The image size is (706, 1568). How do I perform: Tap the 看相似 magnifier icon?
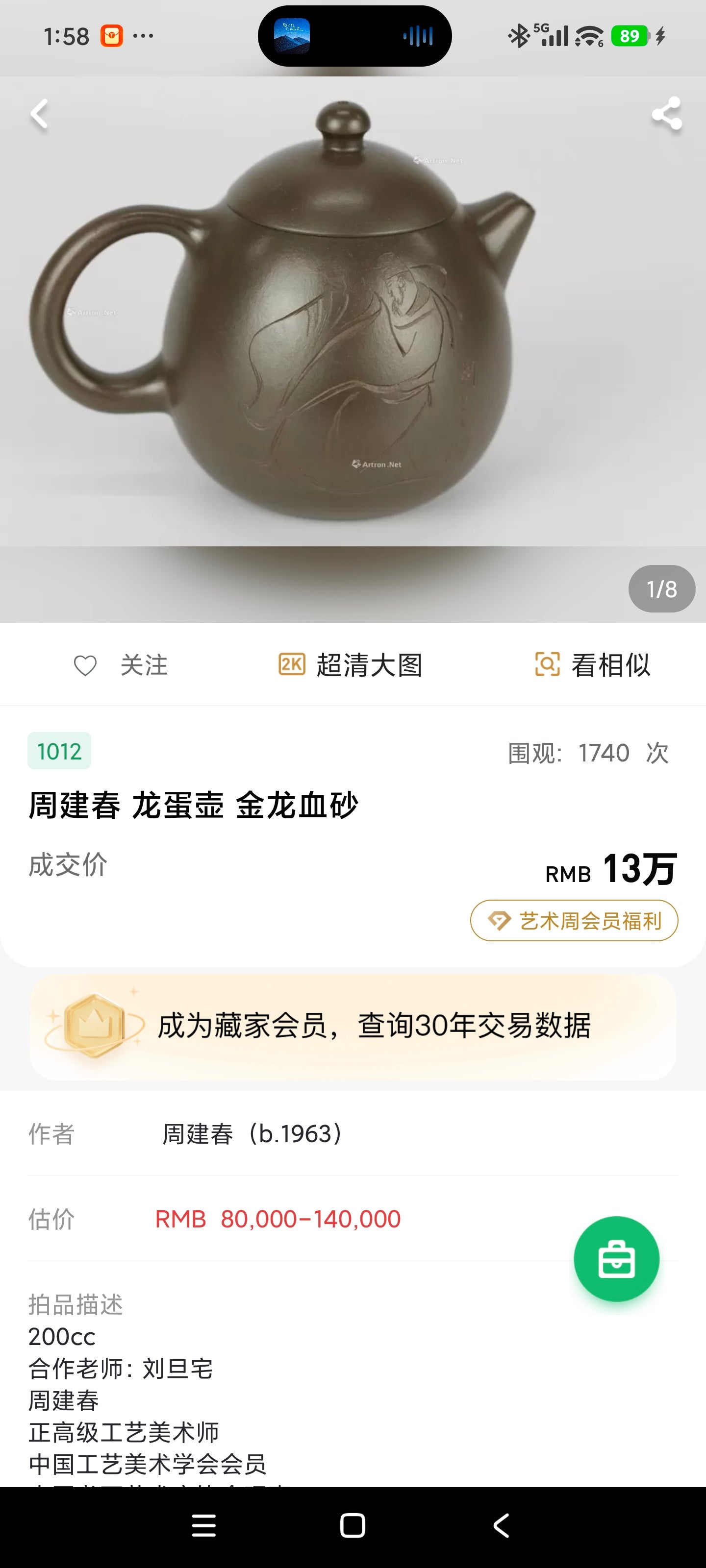click(548, 665)
